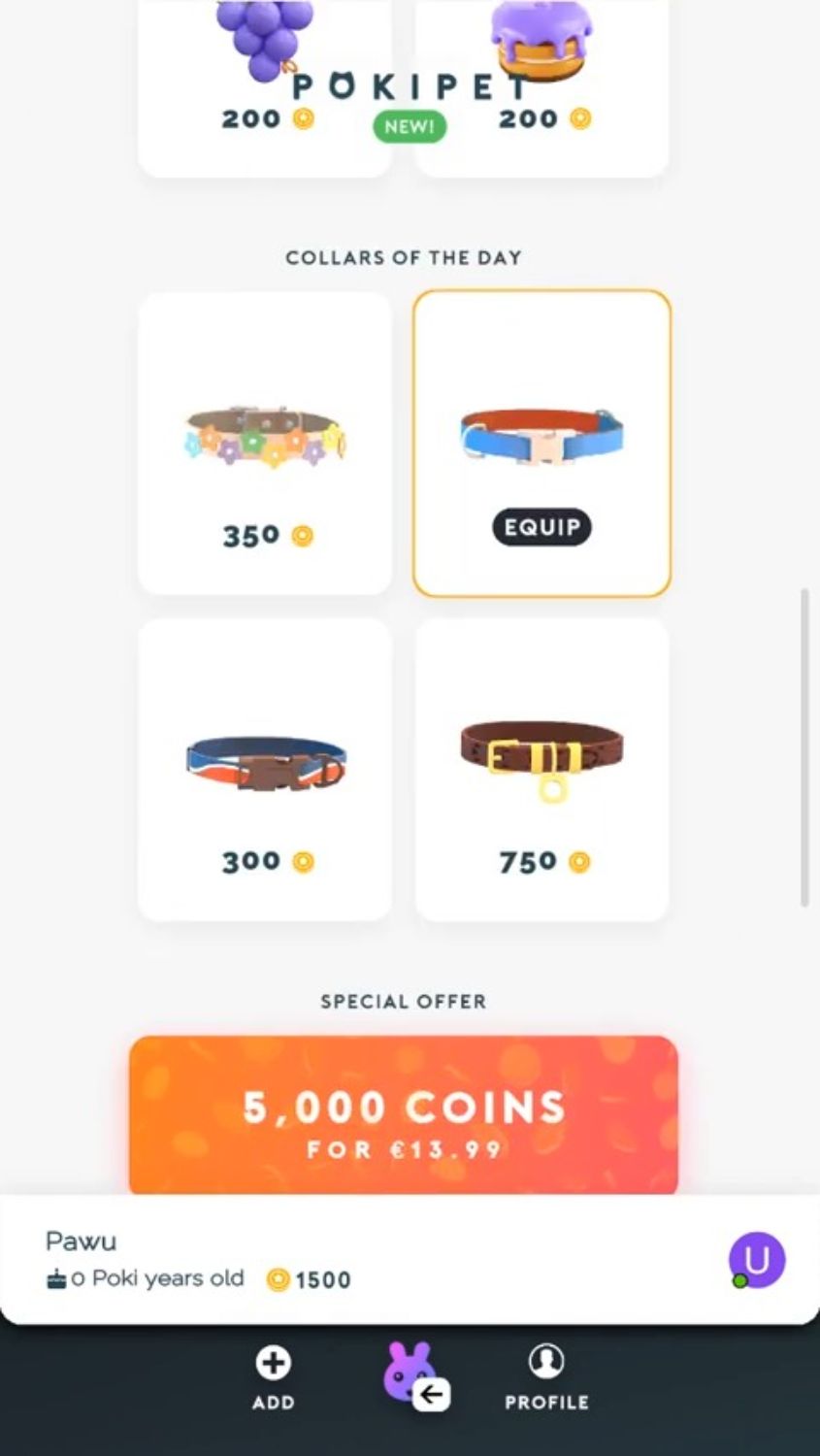Select the purple cake item for 200 coins
Viewport: 820px width, 1456px height.
541,87
